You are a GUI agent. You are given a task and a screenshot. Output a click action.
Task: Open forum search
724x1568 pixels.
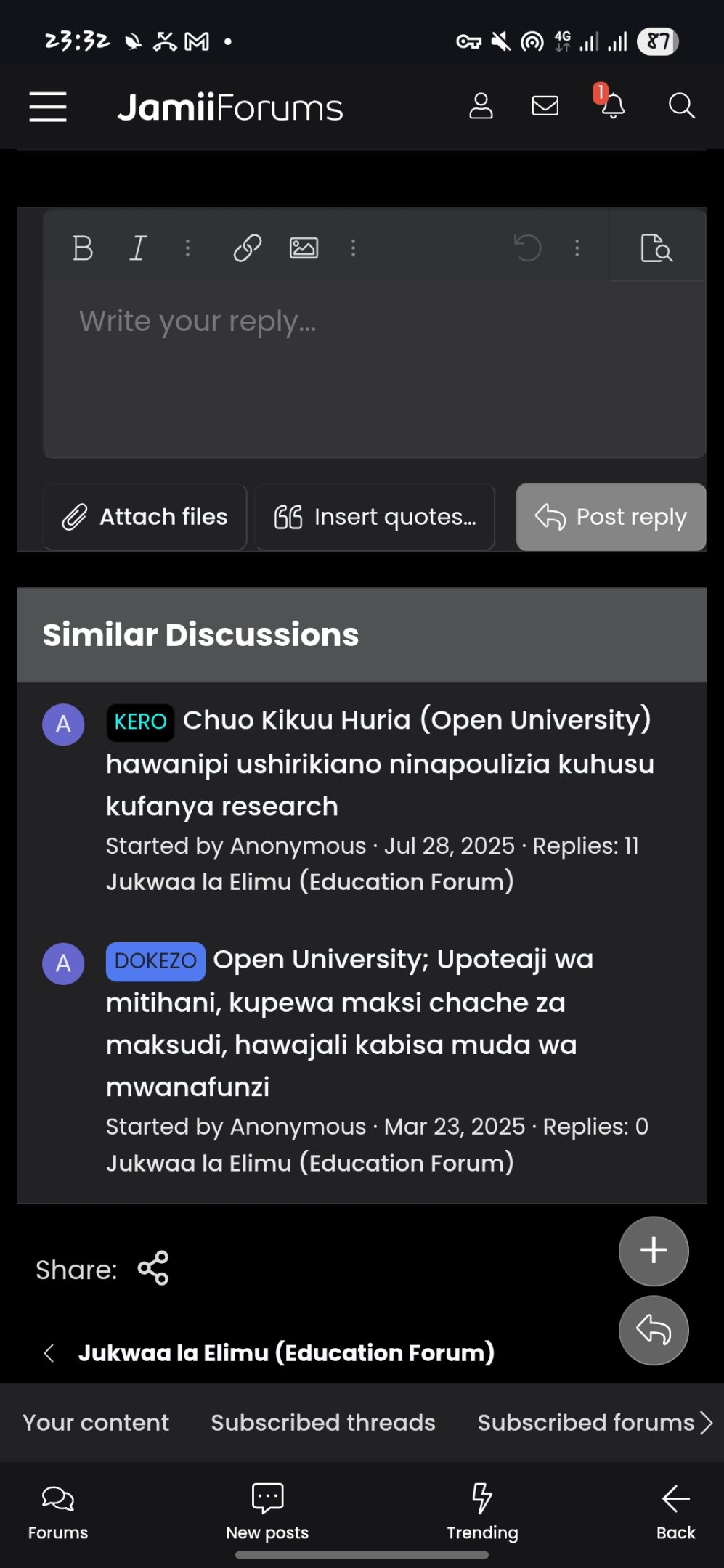tap(681, 106)
